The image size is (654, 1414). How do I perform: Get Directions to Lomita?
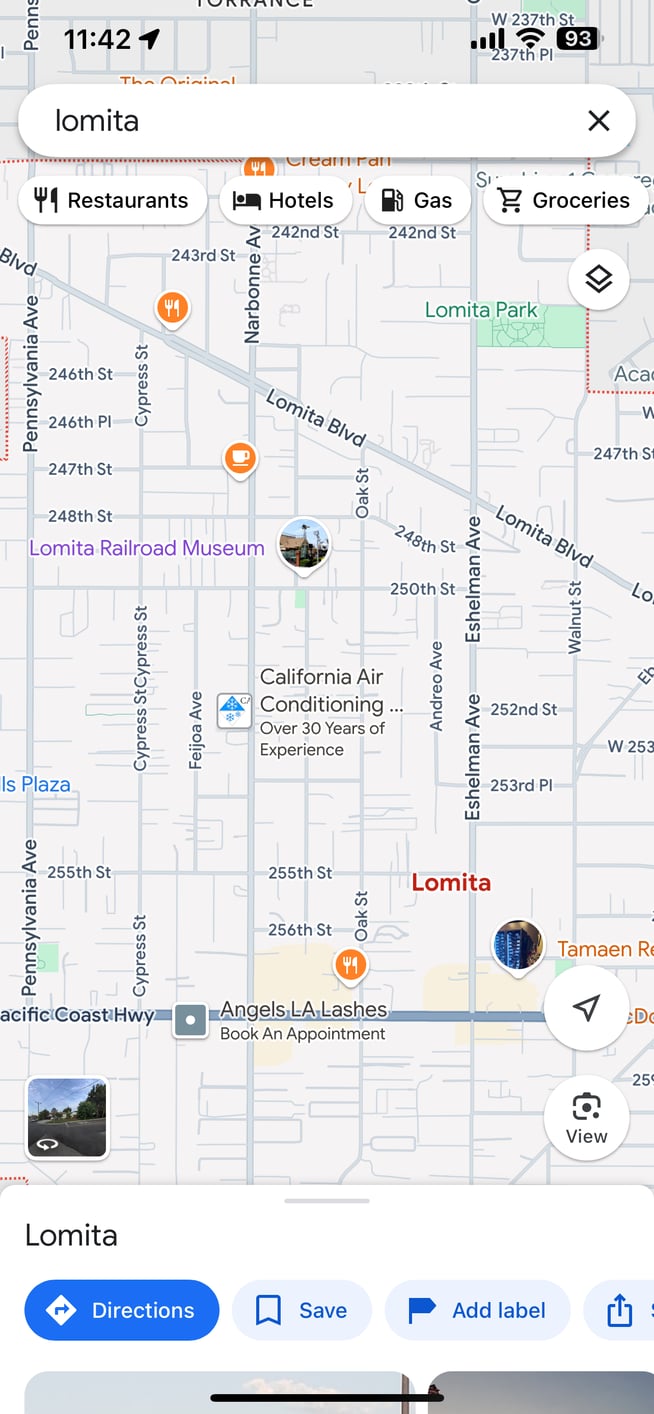[122, 1310]
